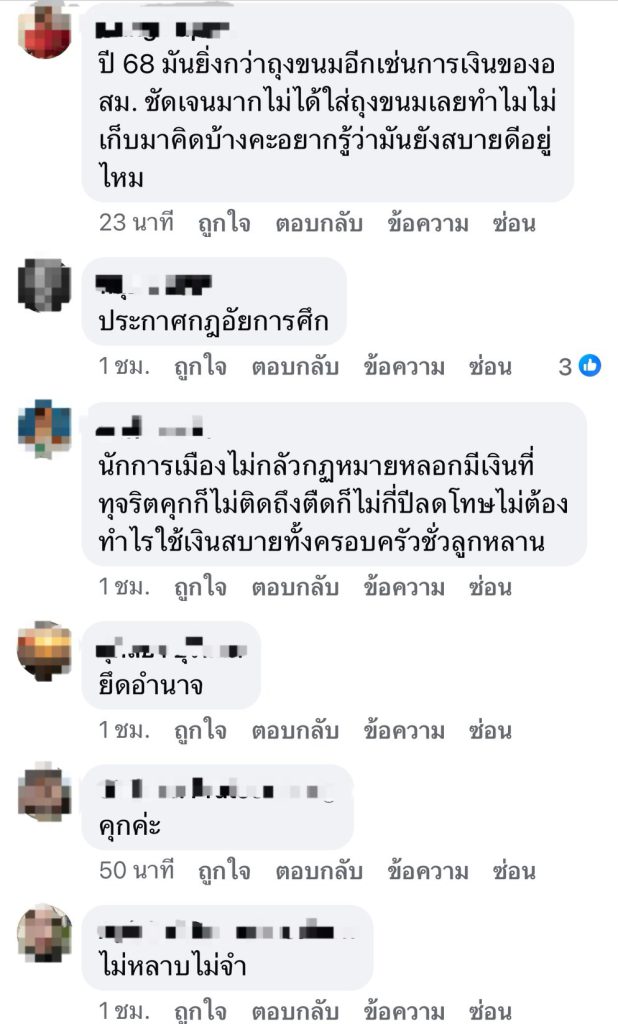Like the ไม่หลาบไม่จำ comment
The height and width of the screenshot is (1024, 618).
point(200,1010)
